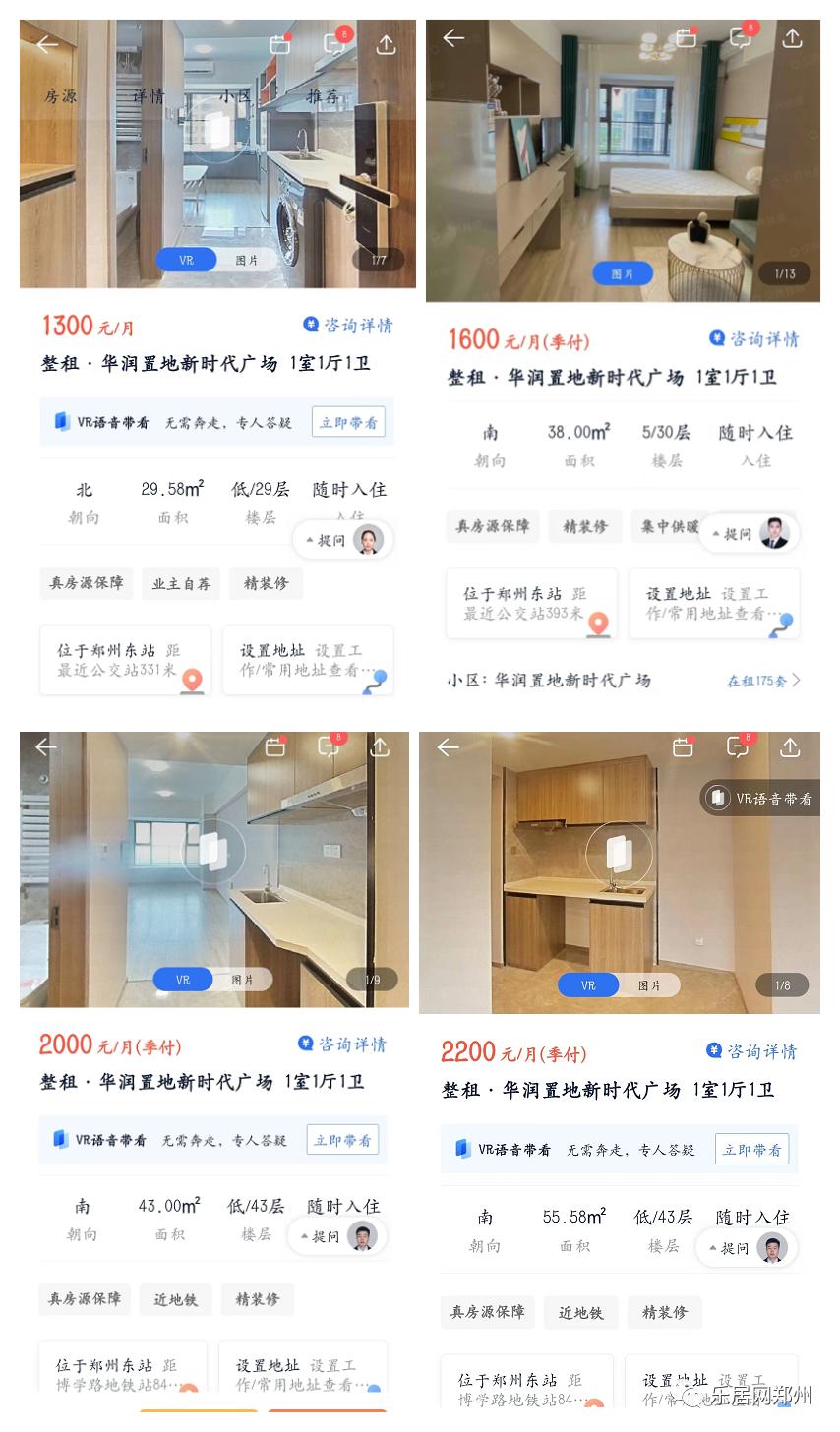This screenshot has height=1432, width=840.
Task: Open the share icon on the 1600元 listing
Action: point(793,37)
